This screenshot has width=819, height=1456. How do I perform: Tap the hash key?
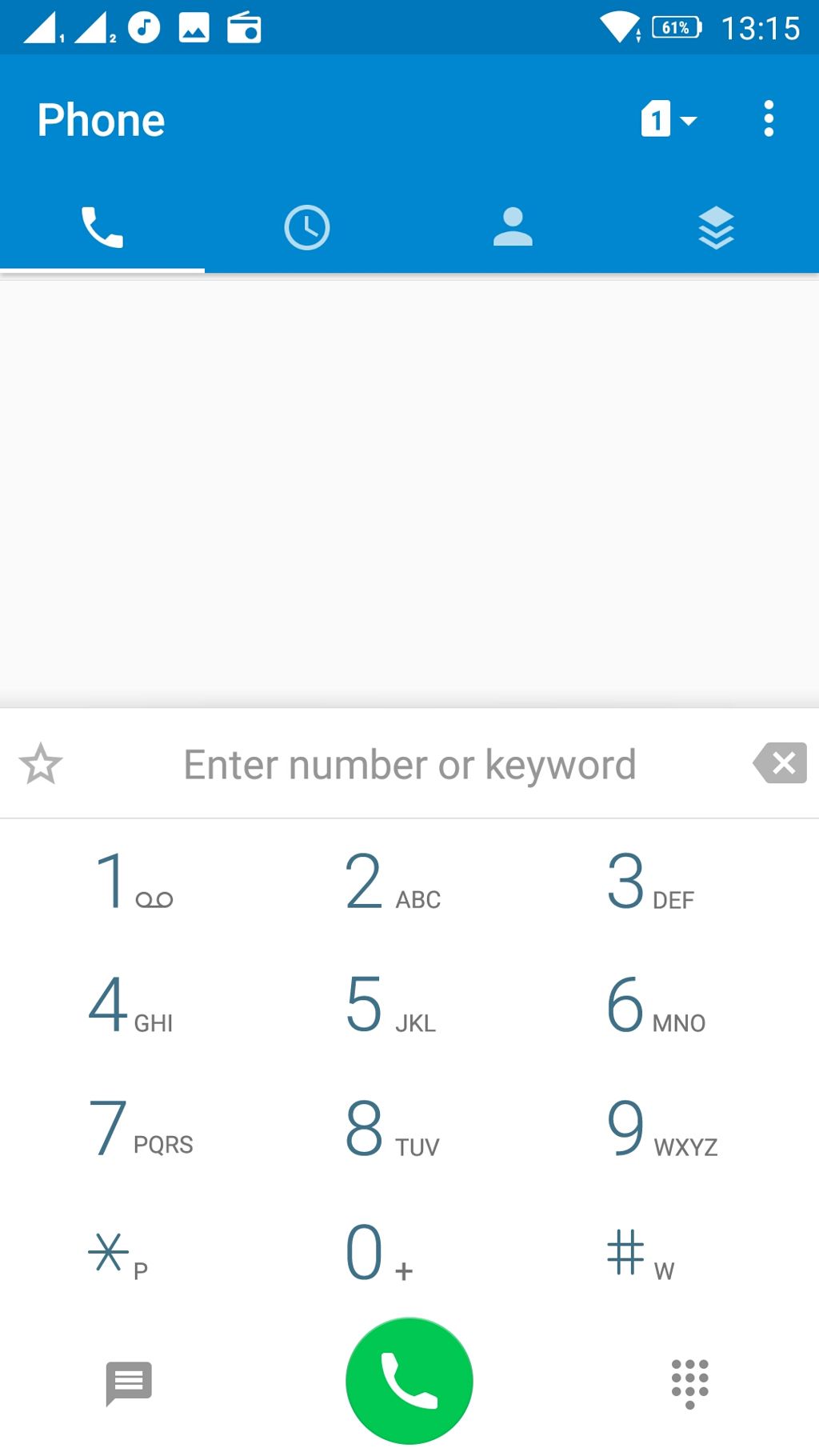[640, 1253]
